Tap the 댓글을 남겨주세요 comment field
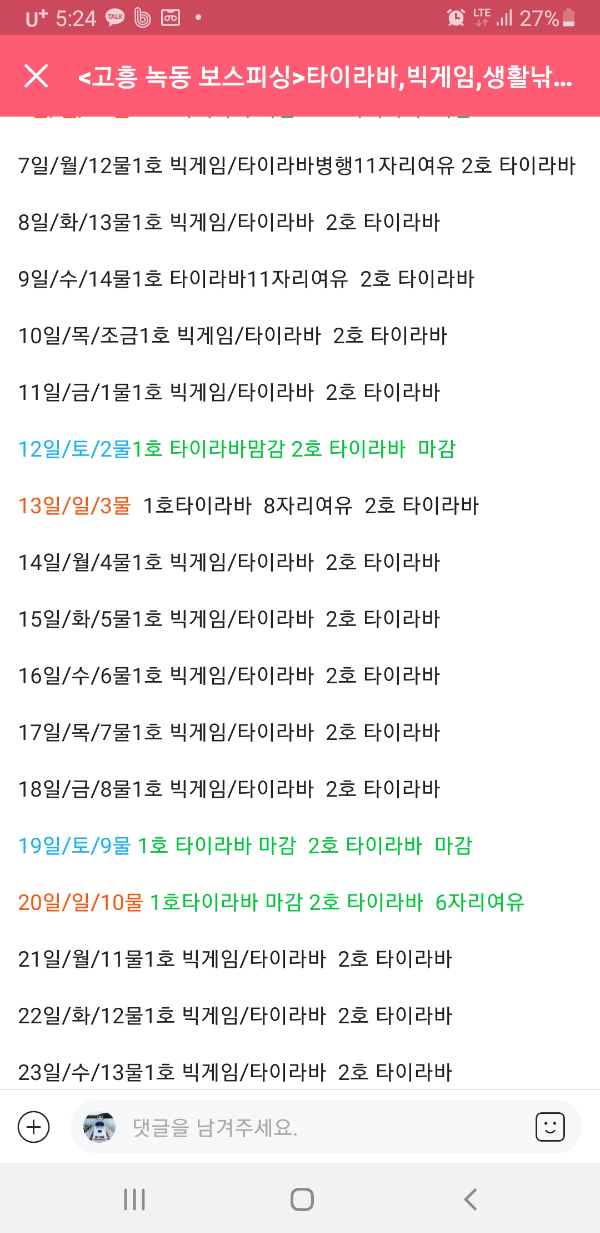 [x=320, y=1128]
